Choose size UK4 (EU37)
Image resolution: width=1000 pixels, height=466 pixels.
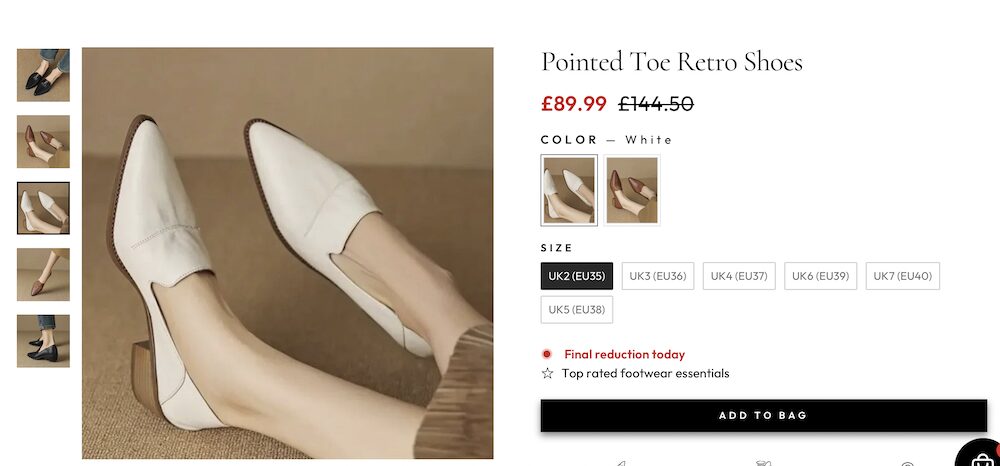coord(738,276)
